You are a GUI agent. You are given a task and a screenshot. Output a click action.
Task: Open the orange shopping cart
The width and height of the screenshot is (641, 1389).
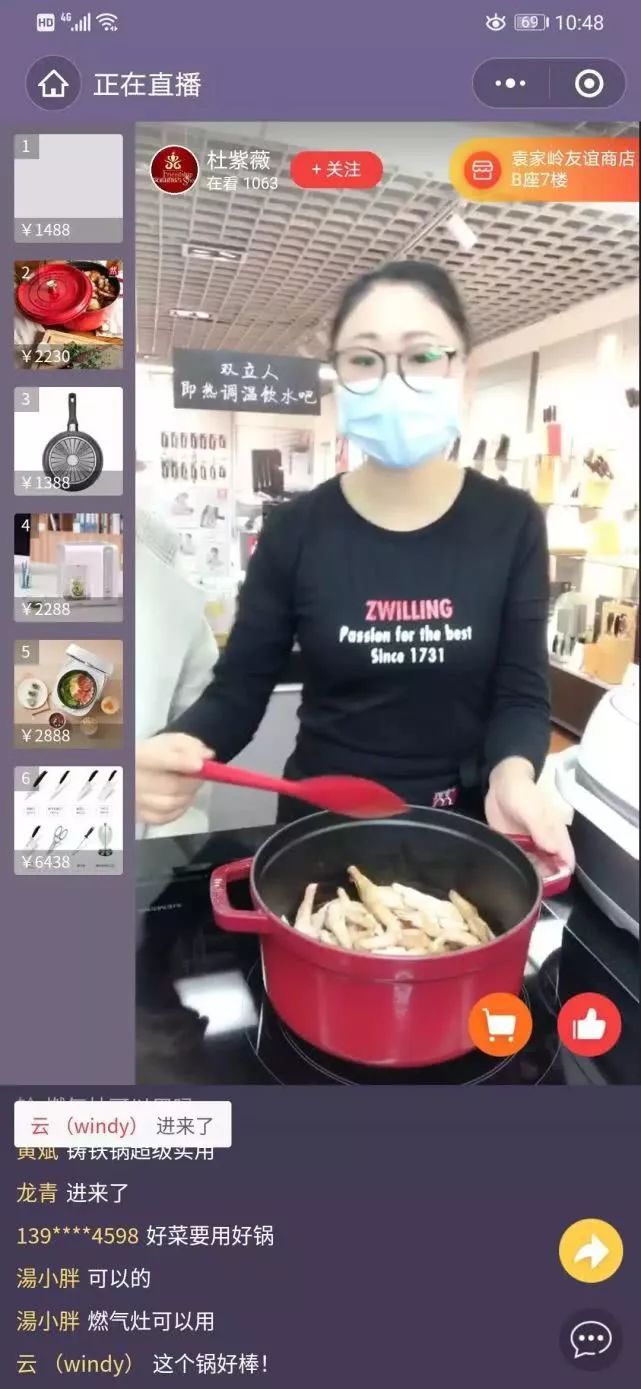point(500,1024)
